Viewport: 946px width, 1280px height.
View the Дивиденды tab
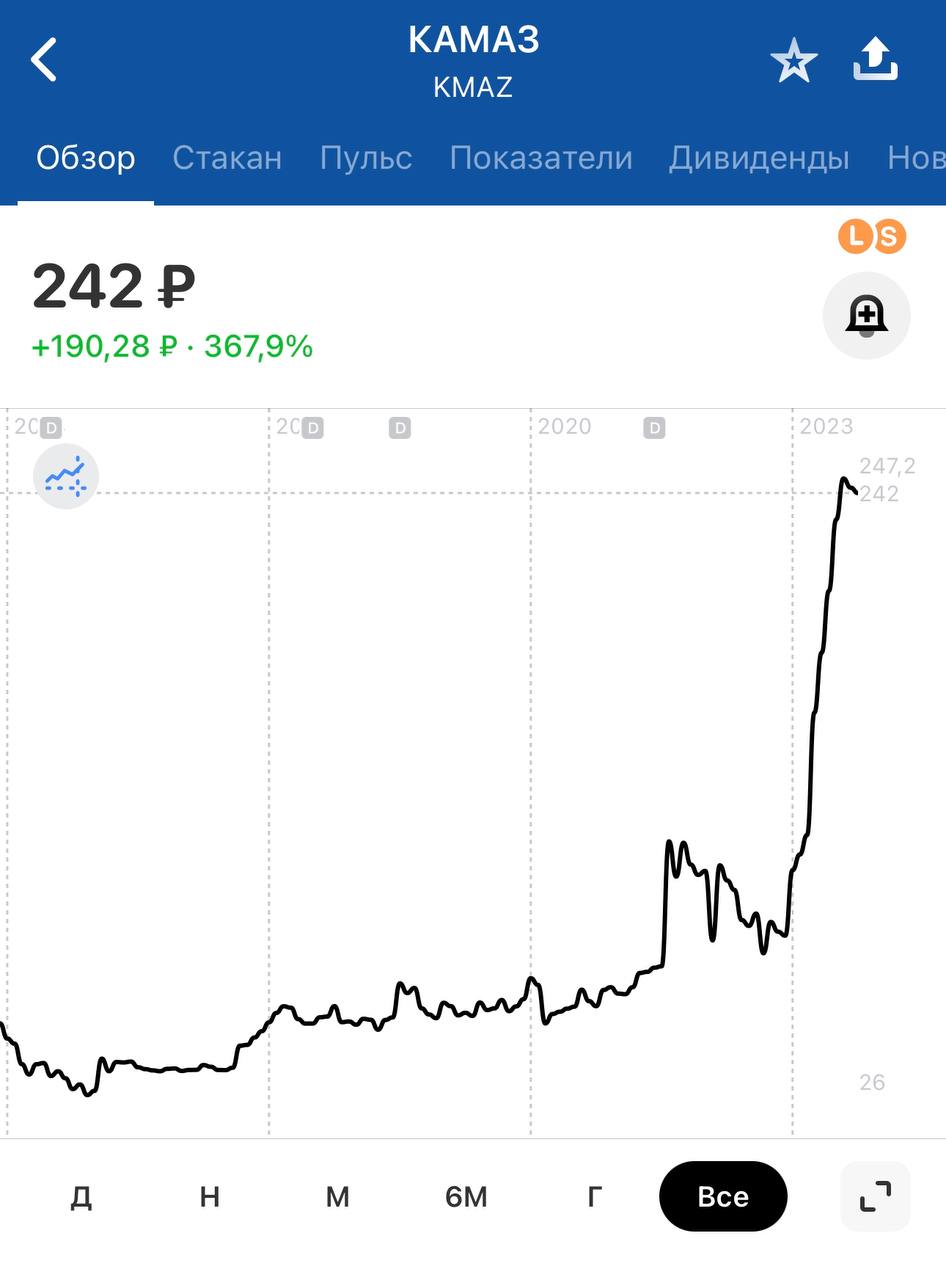pyautogui.click(x=759, y=158)
